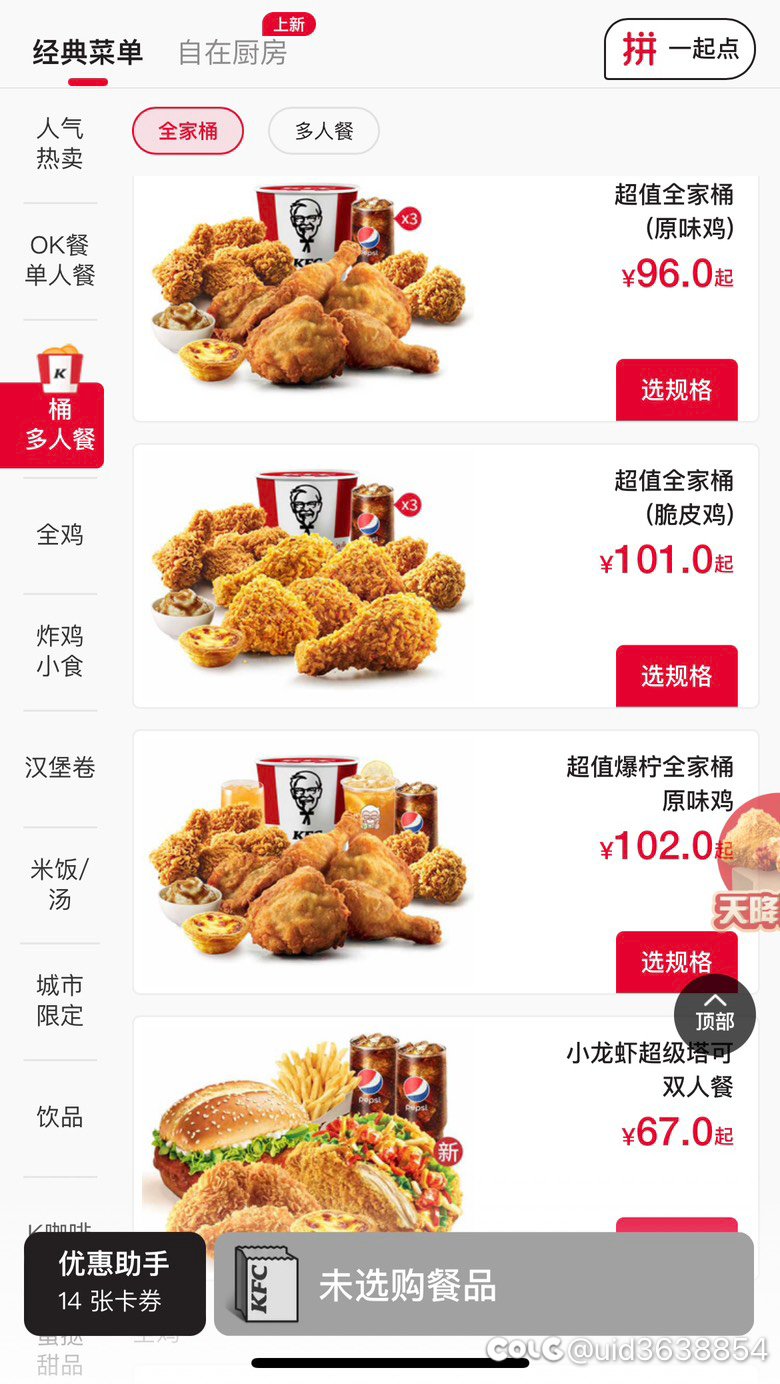This screenshot has width=780, height=1384.
Task: Go to the 饮品 category
Action: click(60, 1116)
